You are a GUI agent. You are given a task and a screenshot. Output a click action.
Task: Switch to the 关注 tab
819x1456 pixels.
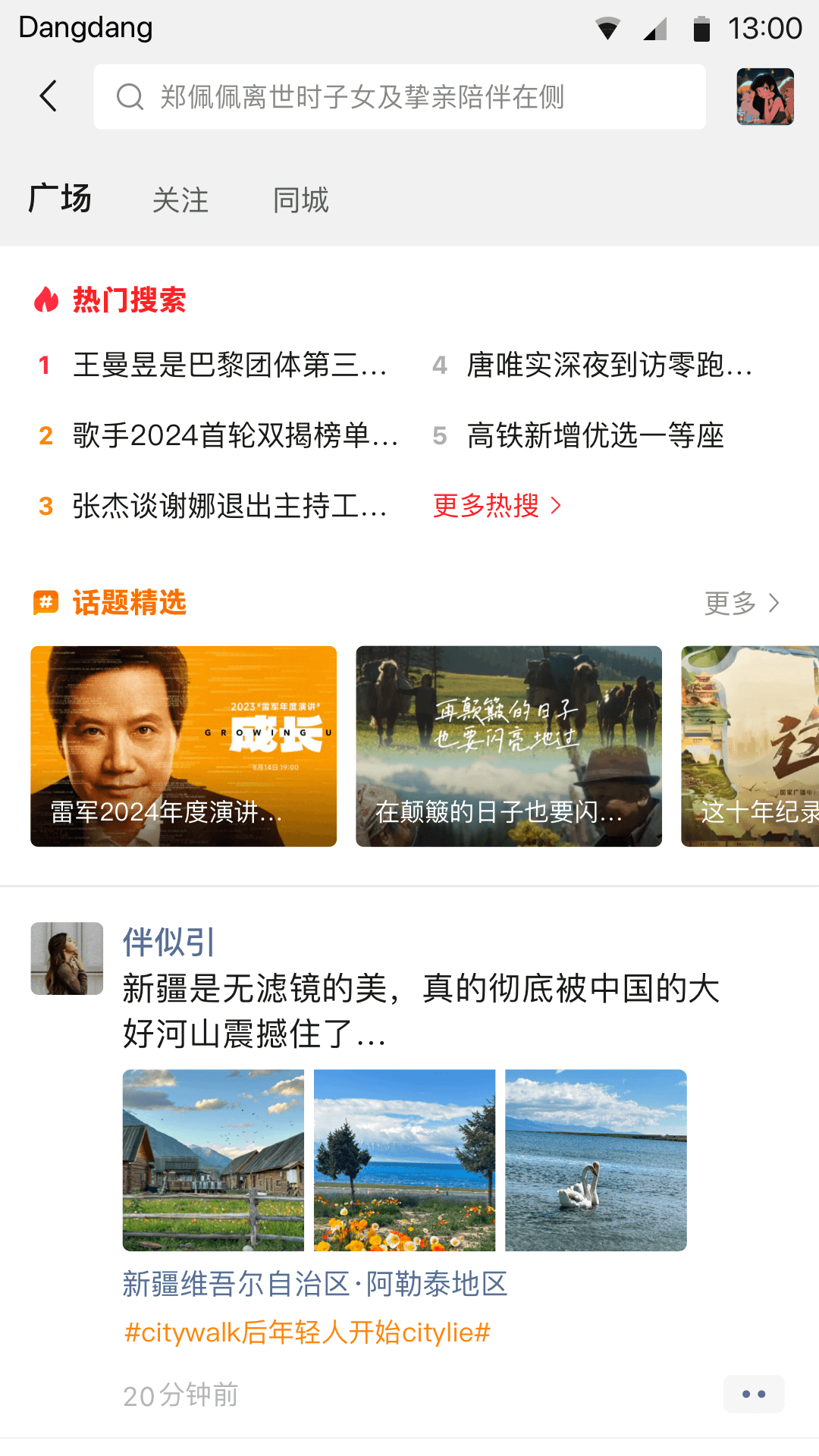click(x=180, y=199)
